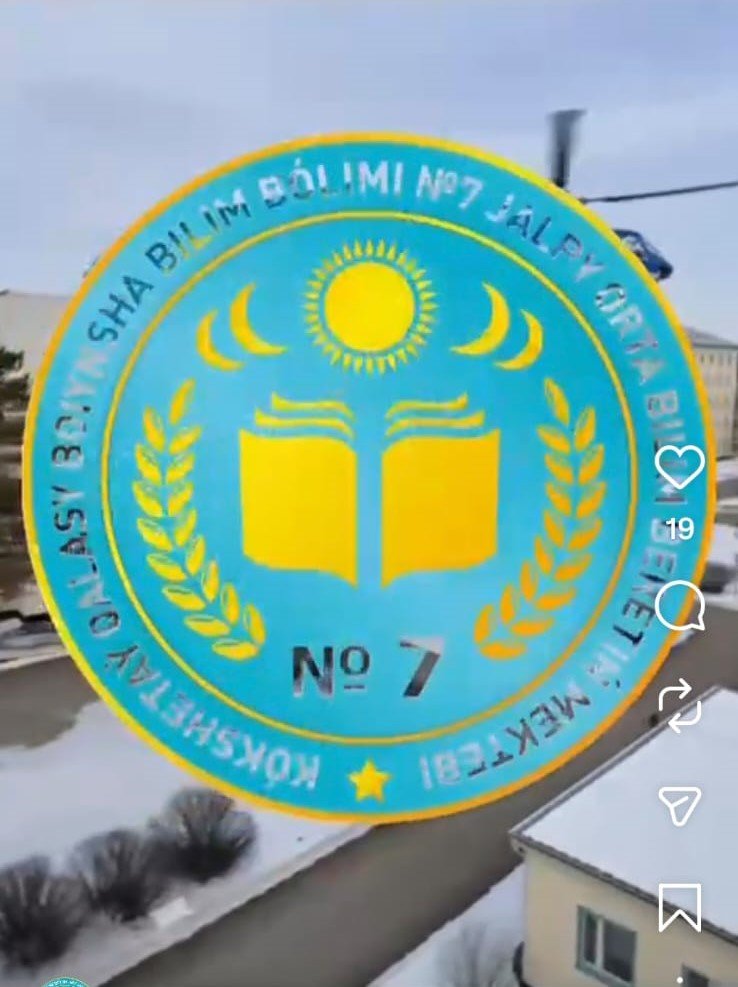
Task: Open the comments on this reel
Action: click(x=680, y=606)
